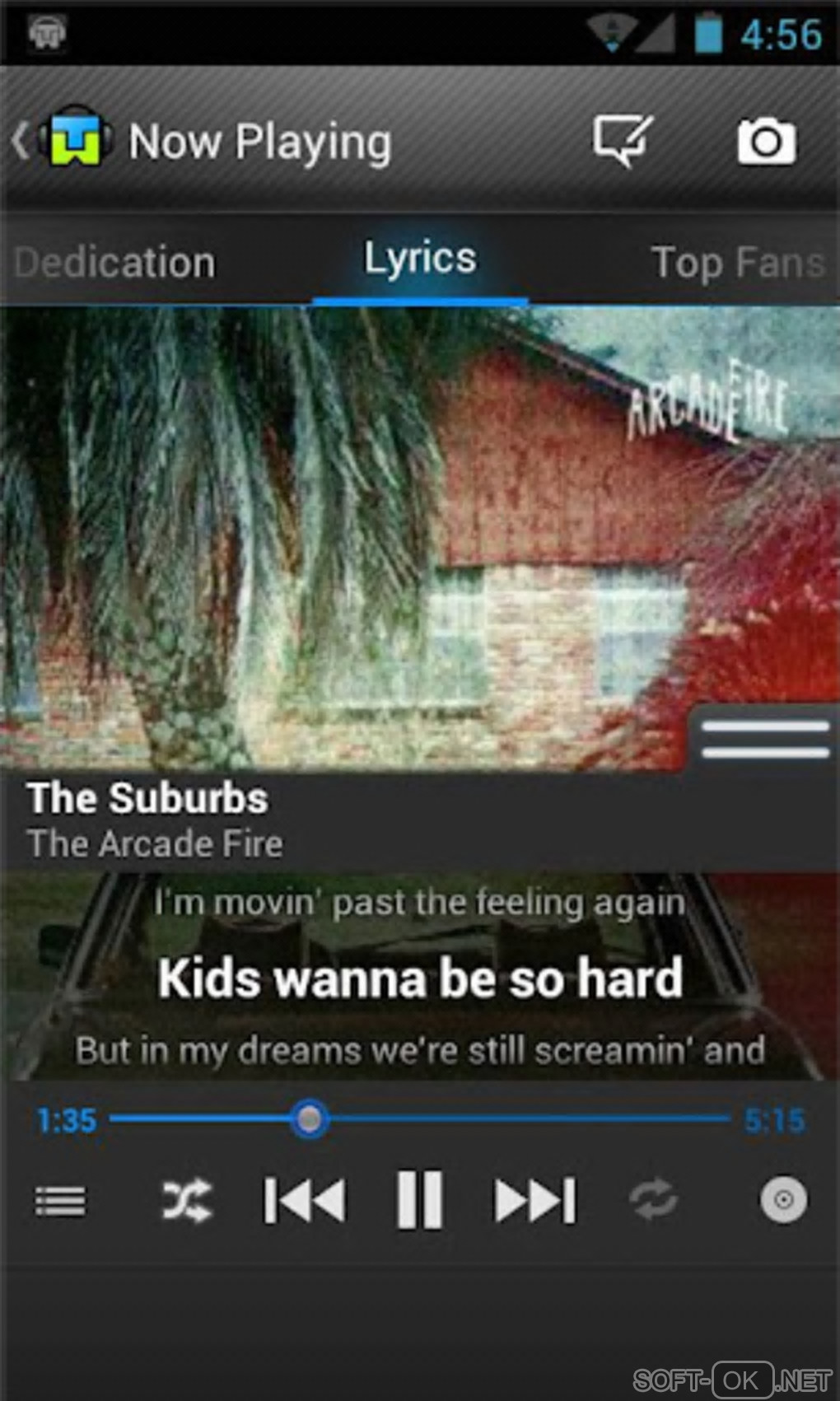Open the camera icon
Screen dimensions: 840x1401
766,142
